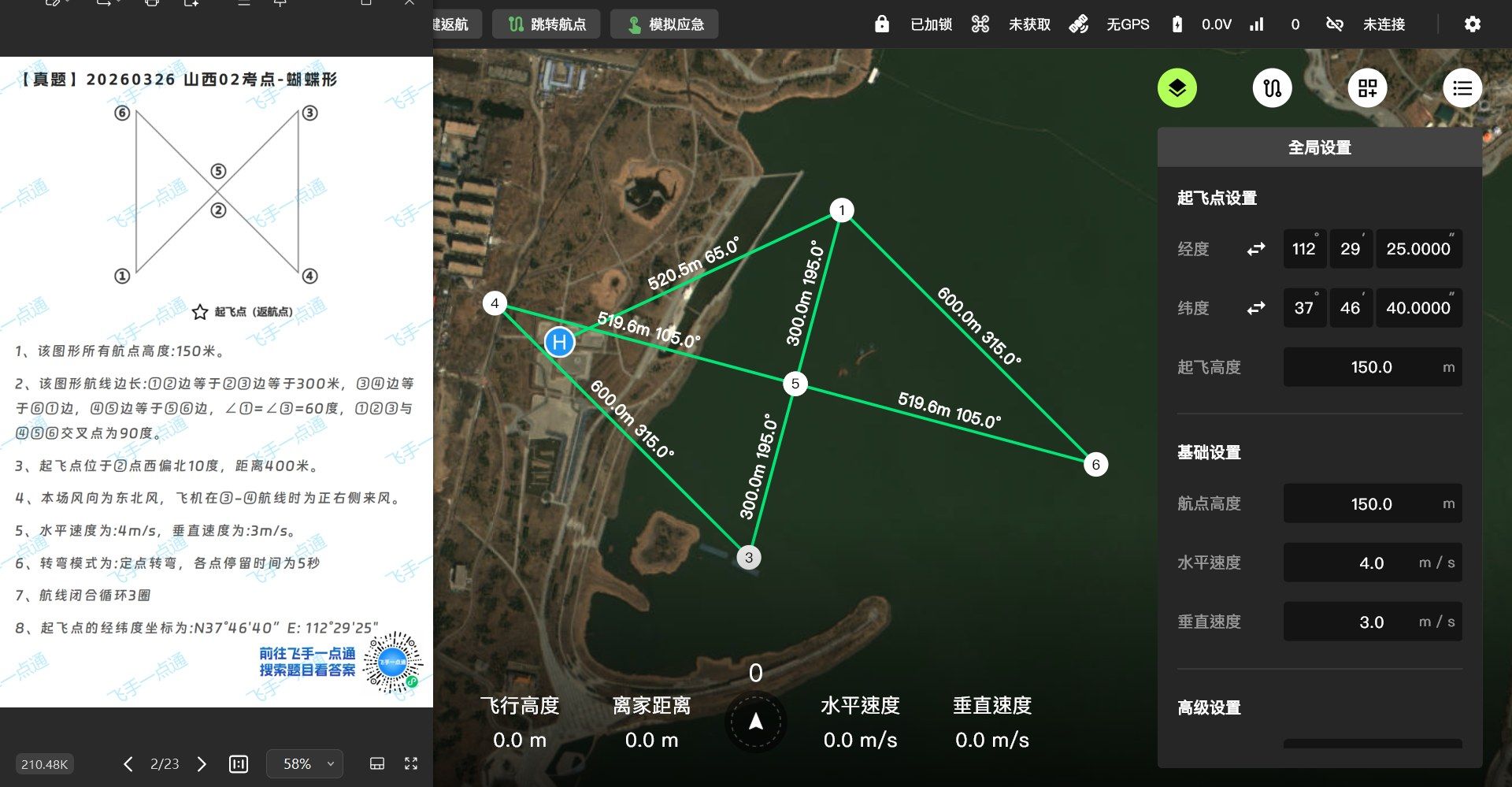Screen dimensions: 1512x787
Task: Open the grid widgets icon
Action: [1367, 87]
